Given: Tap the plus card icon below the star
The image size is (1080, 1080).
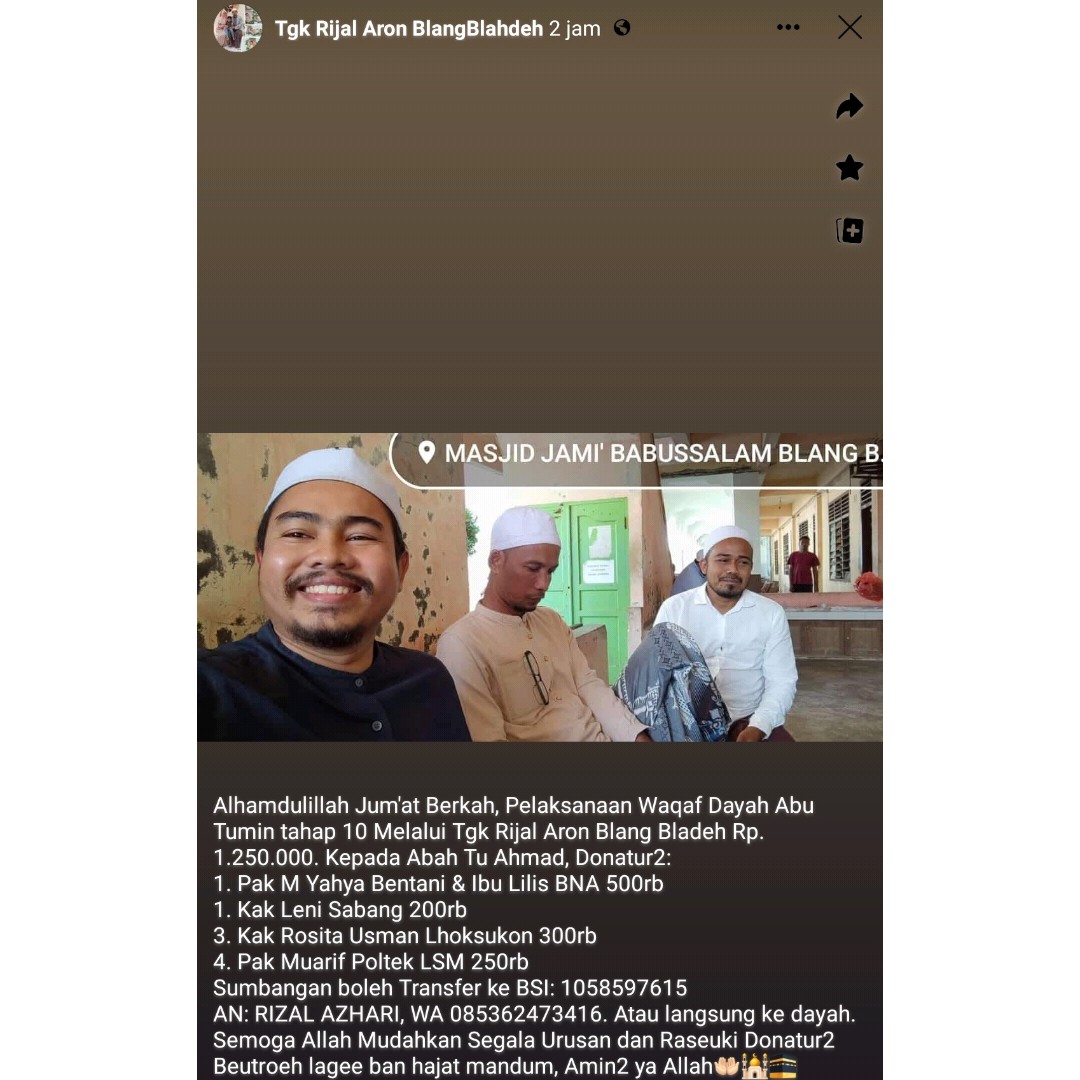Looking at the screenshot, I should 849,231.
